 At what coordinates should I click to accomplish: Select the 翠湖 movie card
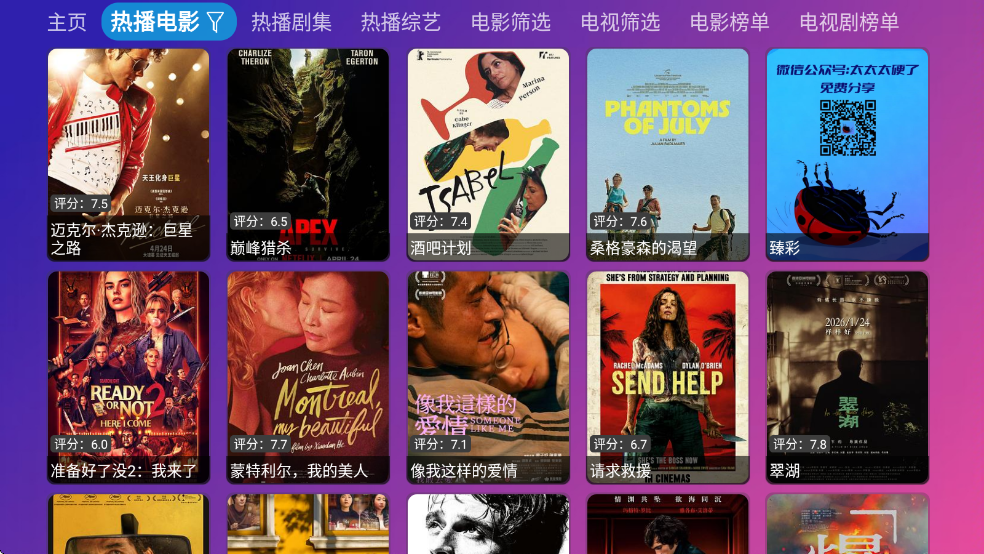[x=847, y=377]
